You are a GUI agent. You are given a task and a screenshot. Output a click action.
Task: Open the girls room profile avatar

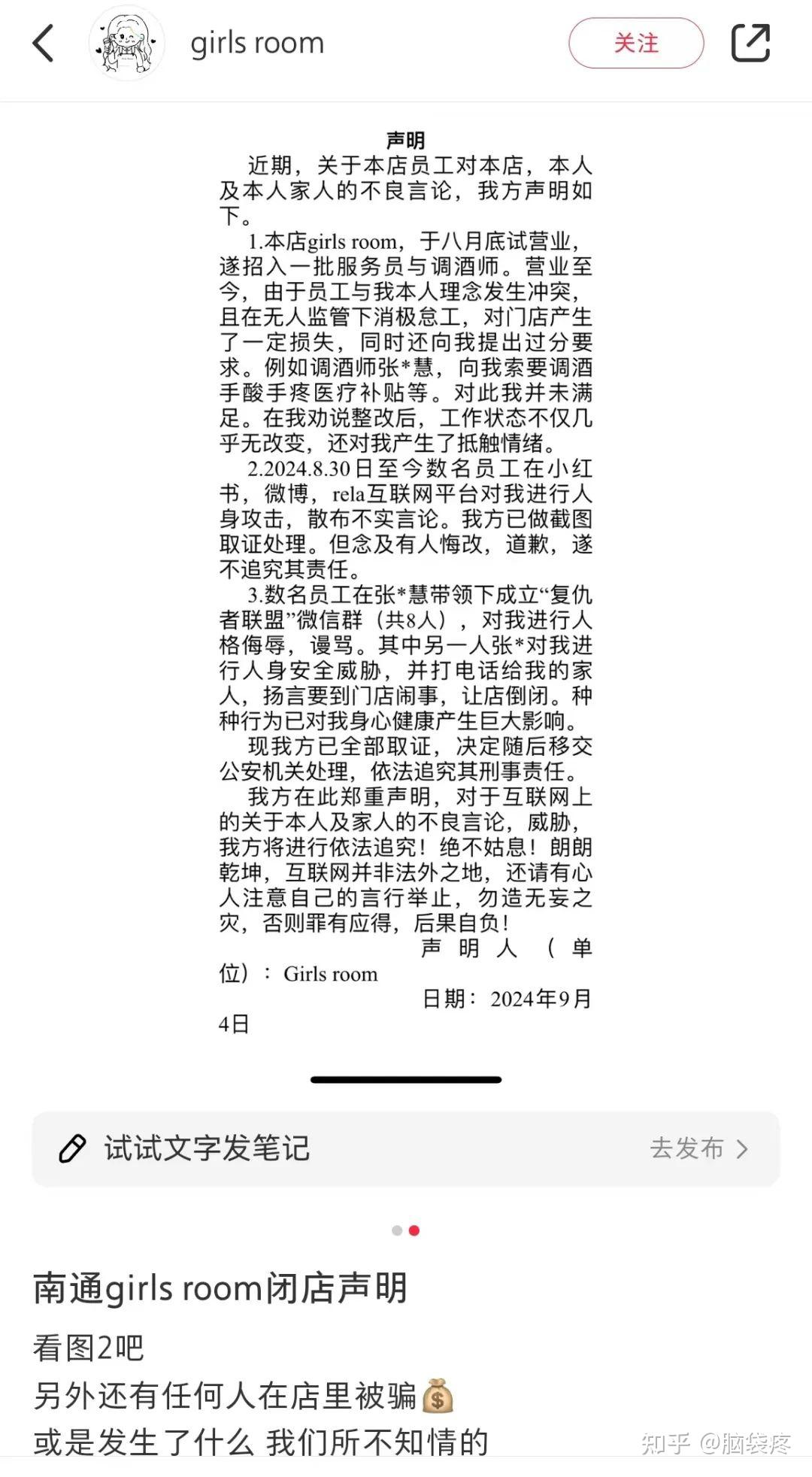tap(127, 43)
